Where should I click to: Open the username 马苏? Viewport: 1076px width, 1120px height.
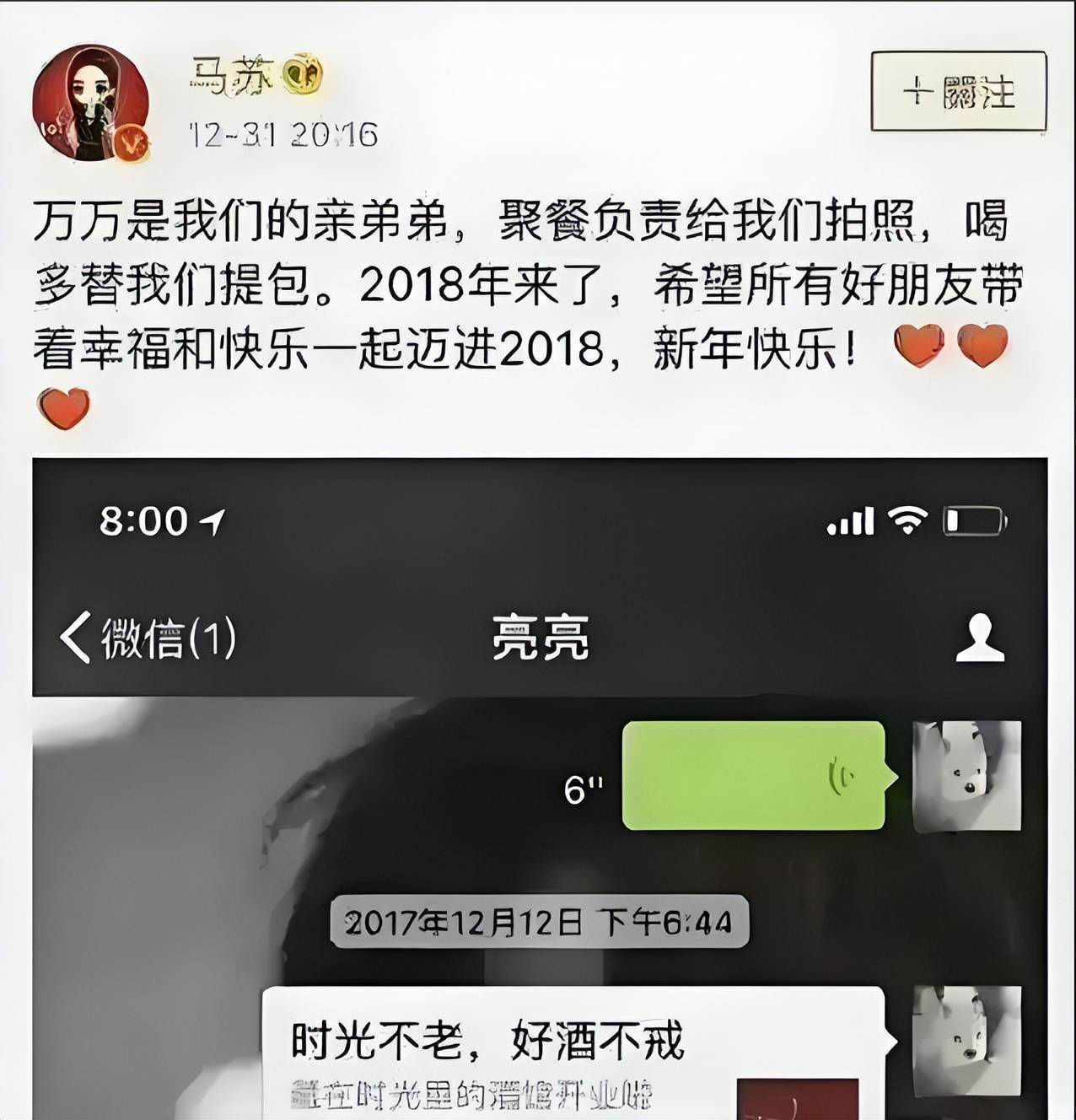pyautogui.click(x=231, y=77)
